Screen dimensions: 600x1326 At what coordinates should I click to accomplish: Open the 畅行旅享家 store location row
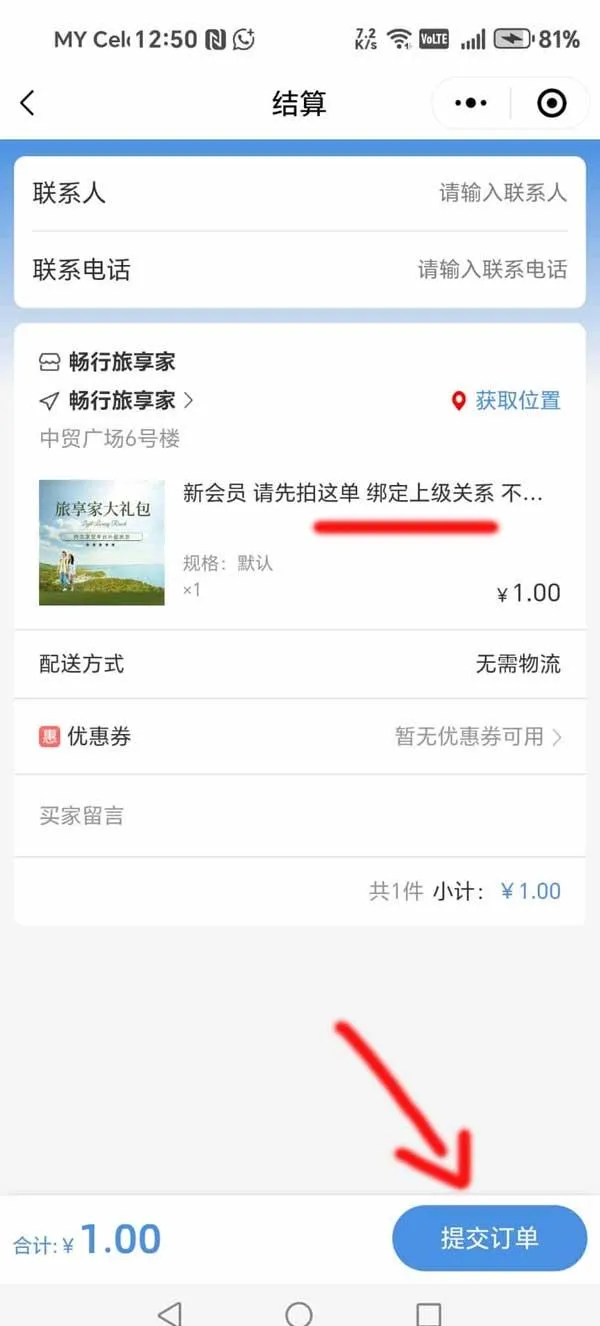click(x=122, y=401)
